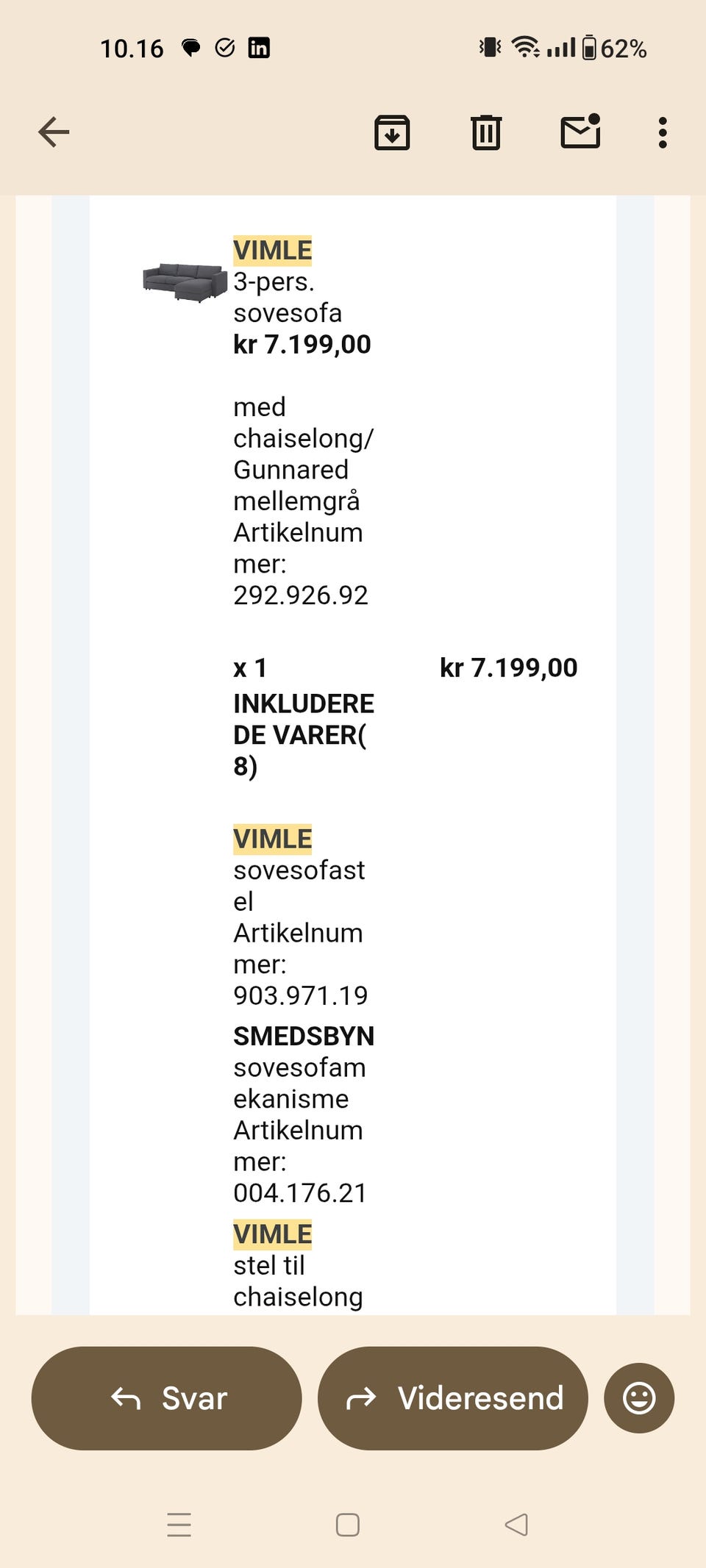Tap article number 292.926.92

301,596
